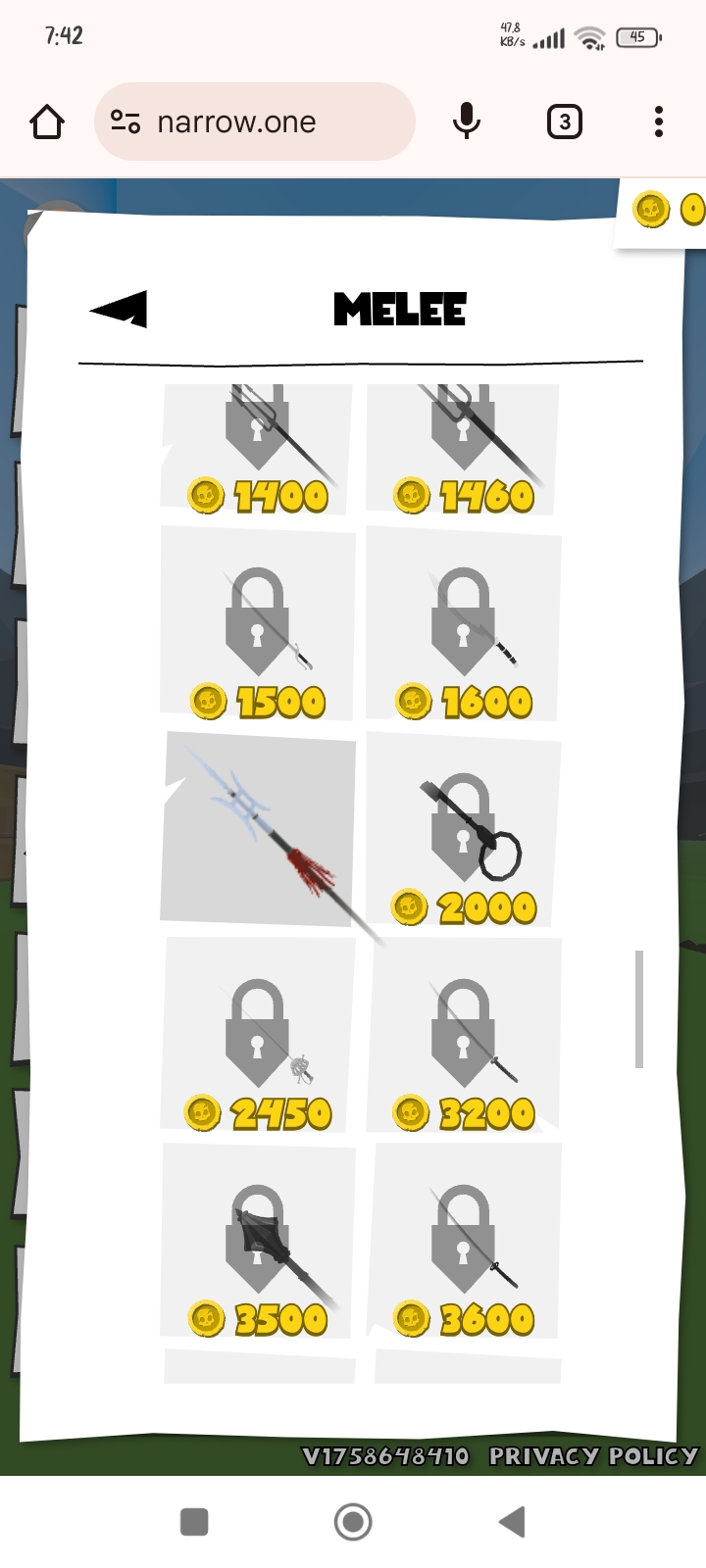Go back from the Melee menu

pos(120,309)
